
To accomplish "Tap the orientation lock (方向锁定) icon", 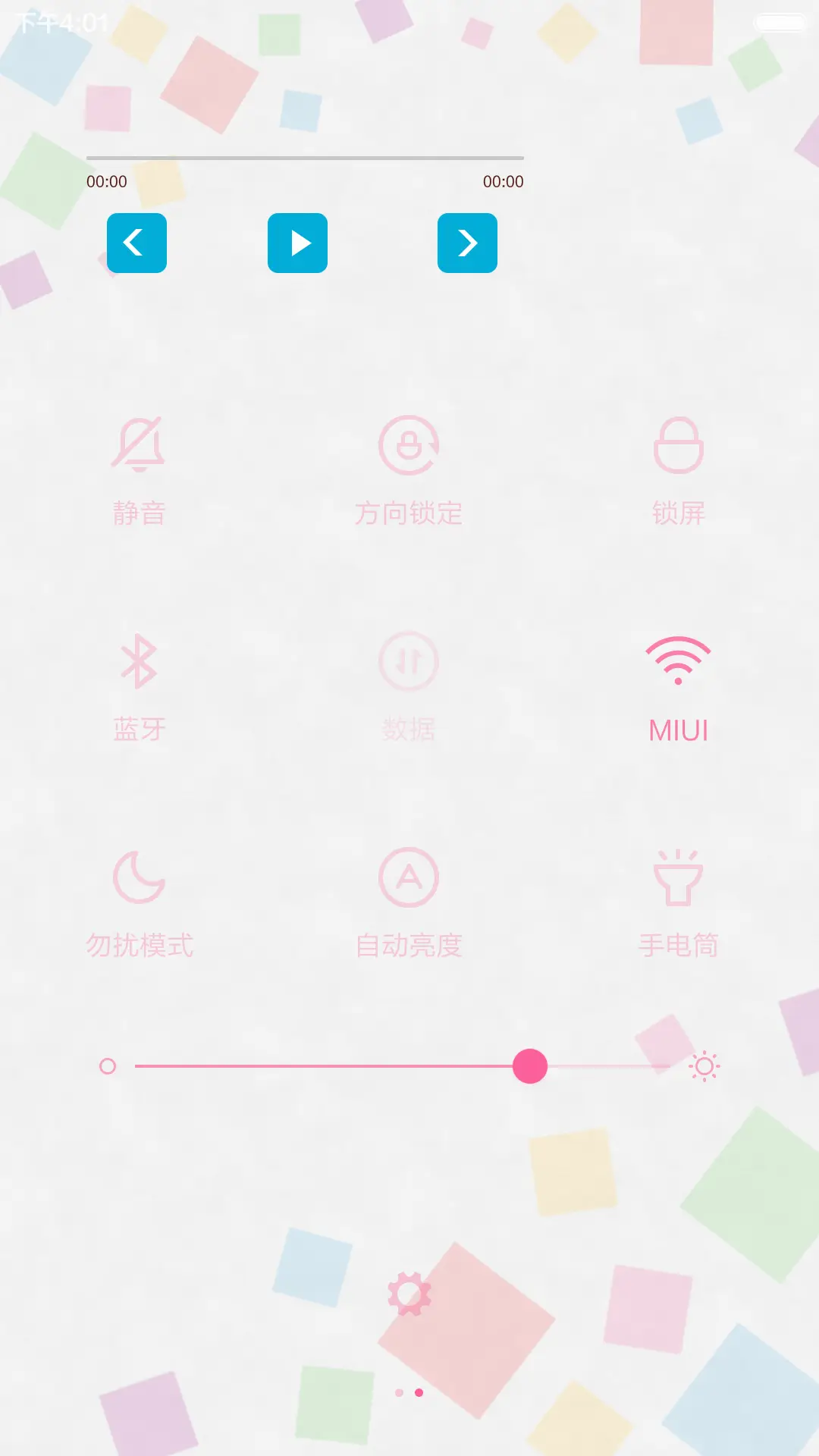I will point(408,446).
